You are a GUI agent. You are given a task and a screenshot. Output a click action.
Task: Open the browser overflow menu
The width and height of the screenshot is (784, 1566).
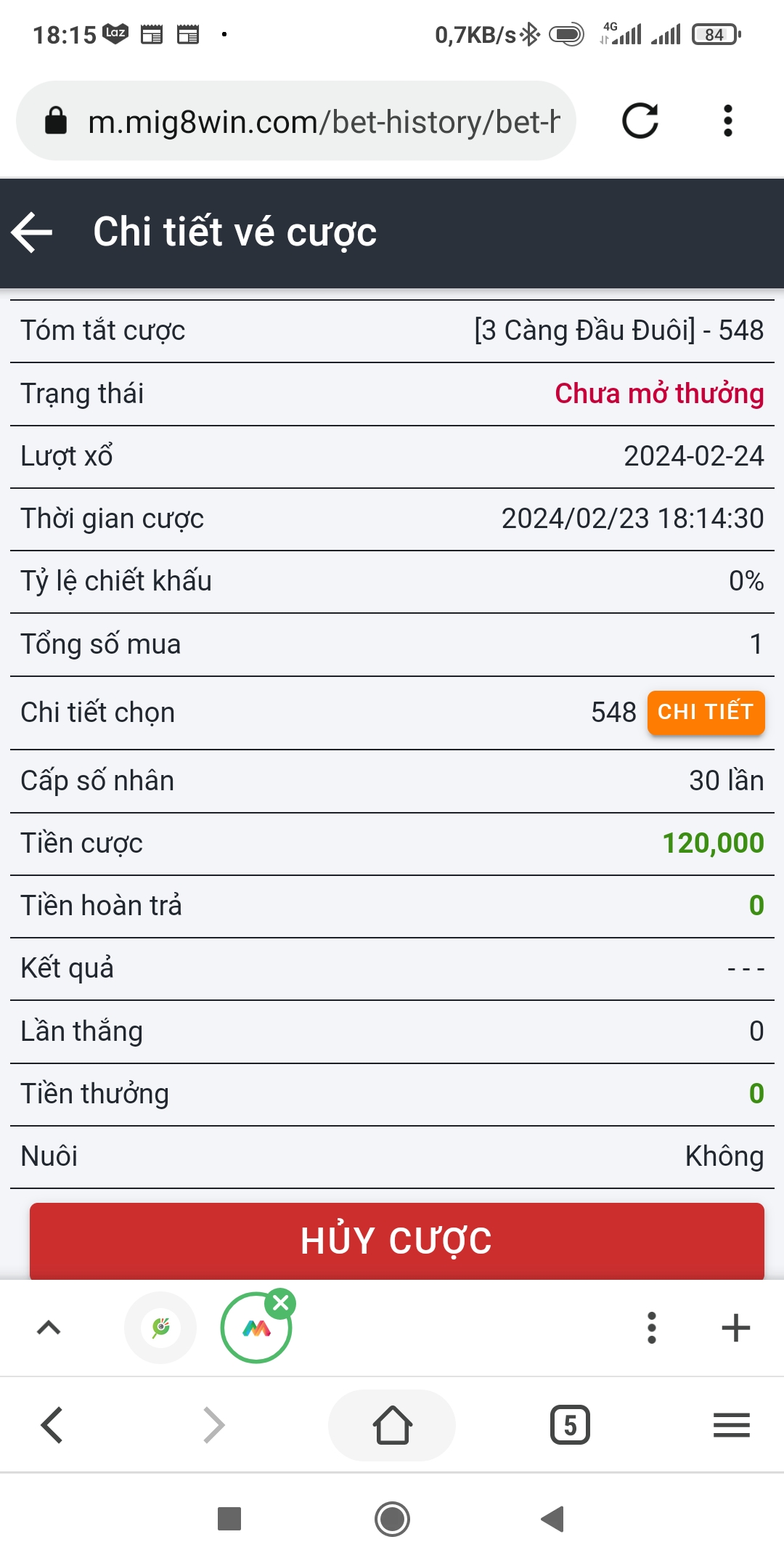point(727,121)
